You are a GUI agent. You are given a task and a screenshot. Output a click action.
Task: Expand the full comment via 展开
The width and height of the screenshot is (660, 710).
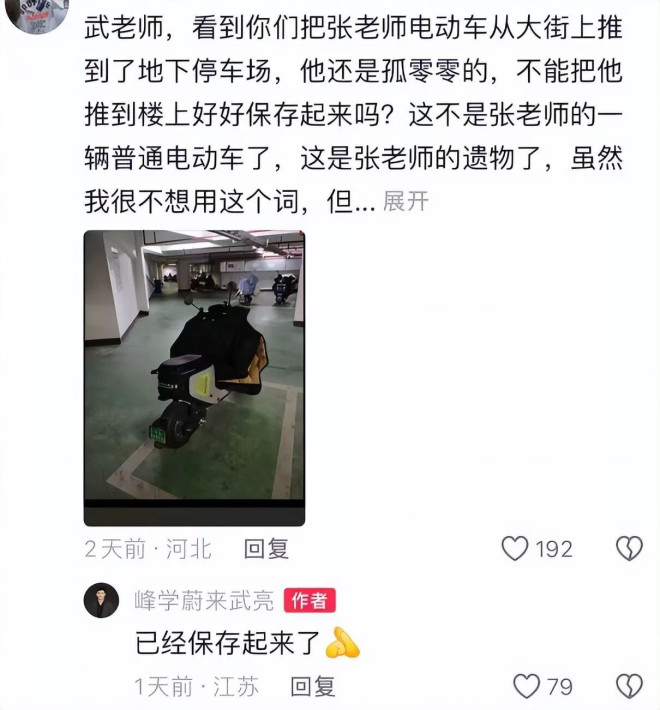[x=405, y=201]
